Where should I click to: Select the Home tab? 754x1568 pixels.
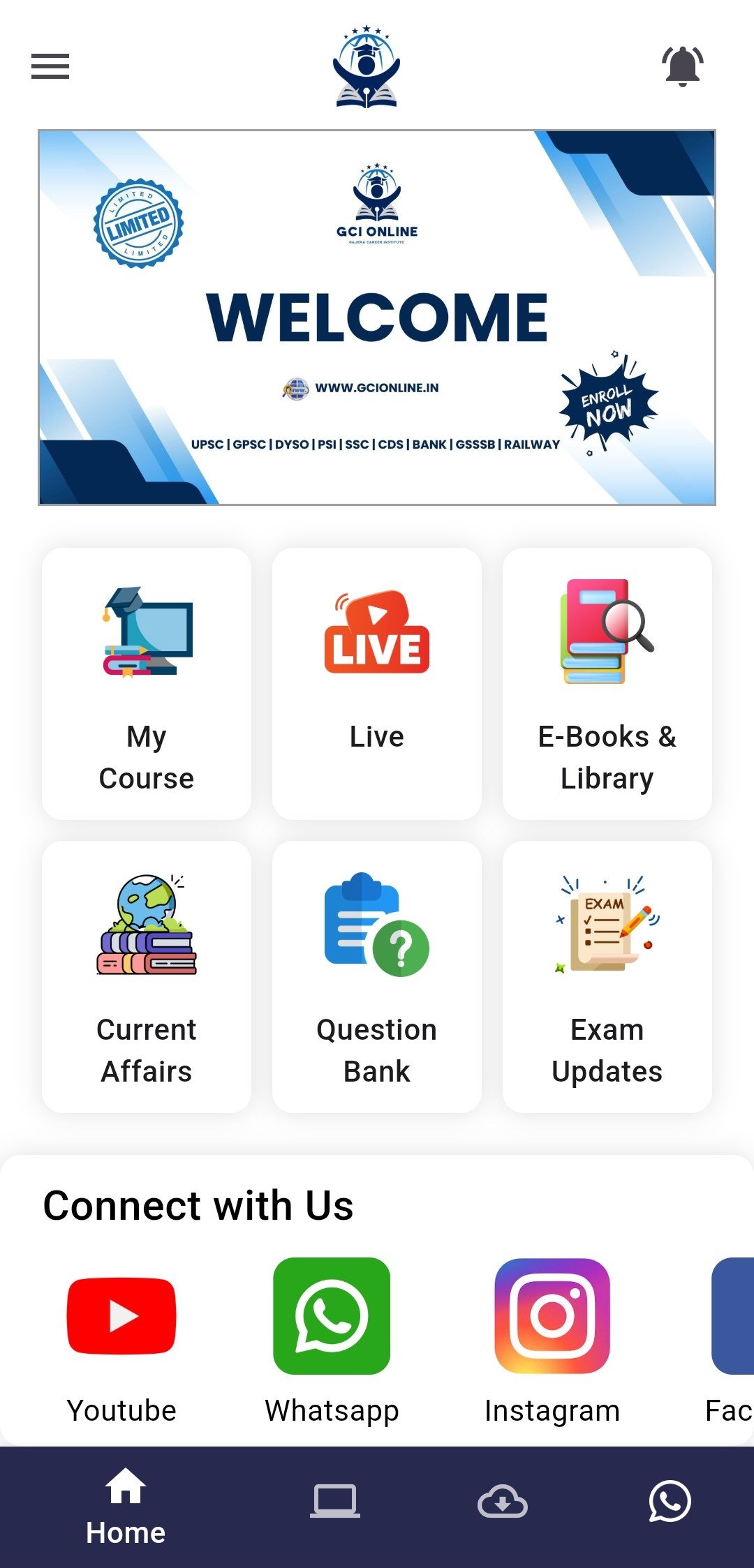click(126, 1504)
